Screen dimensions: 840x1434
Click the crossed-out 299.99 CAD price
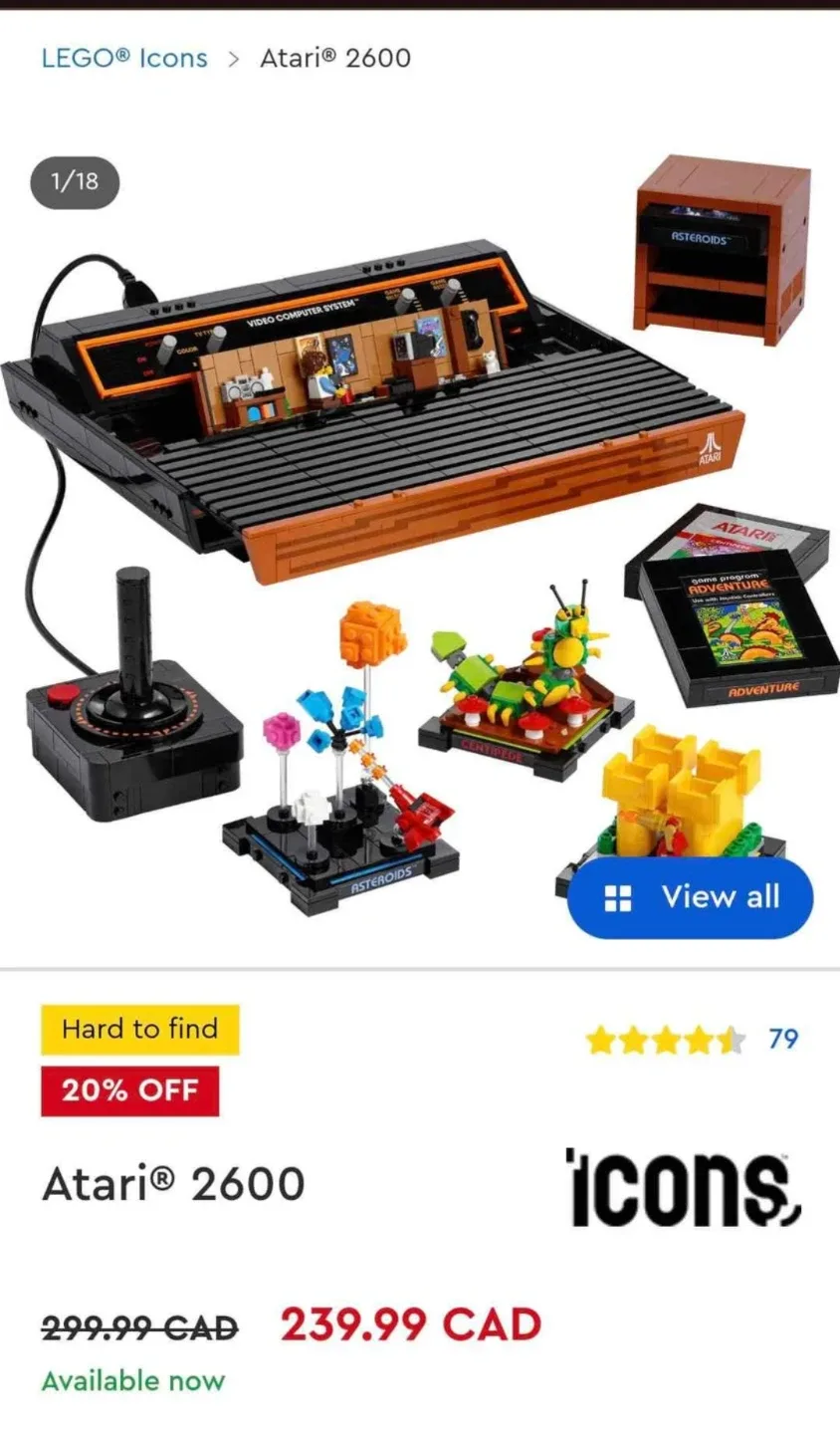pyautogui.click(x=136, y=1324)
